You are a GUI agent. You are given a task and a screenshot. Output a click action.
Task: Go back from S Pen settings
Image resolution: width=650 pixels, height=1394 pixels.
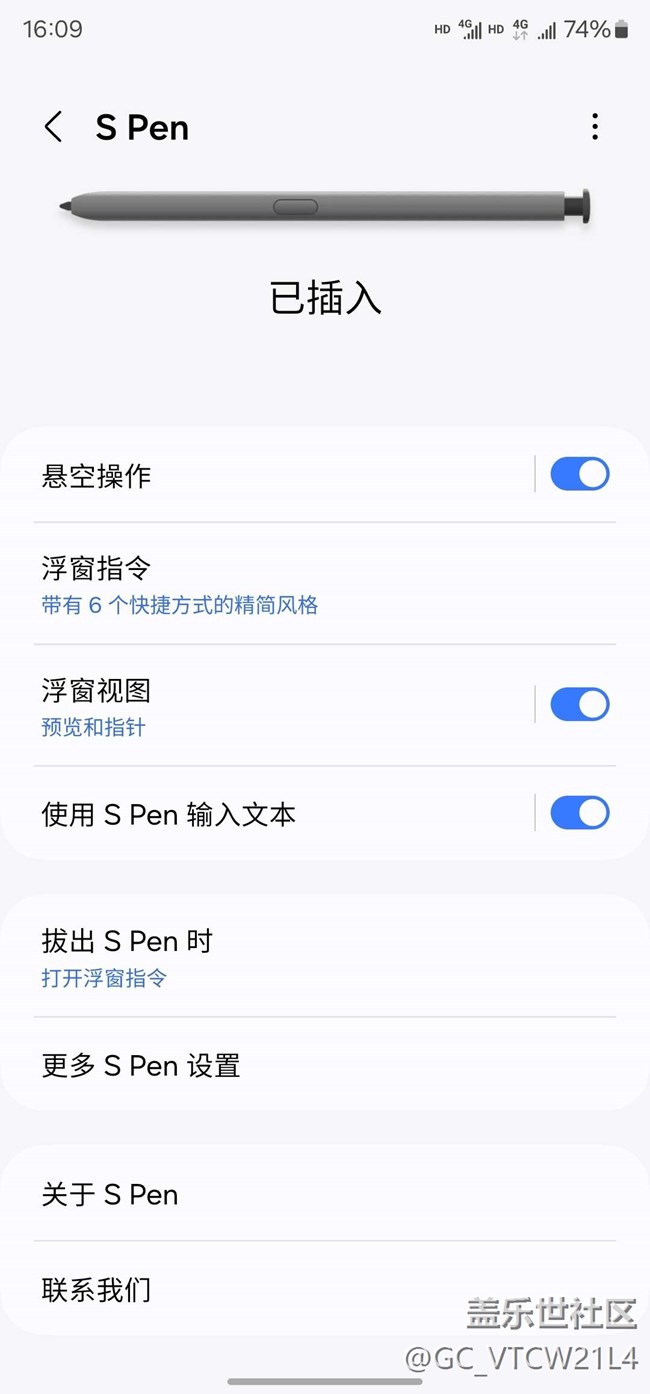click(x=54, y=127)
